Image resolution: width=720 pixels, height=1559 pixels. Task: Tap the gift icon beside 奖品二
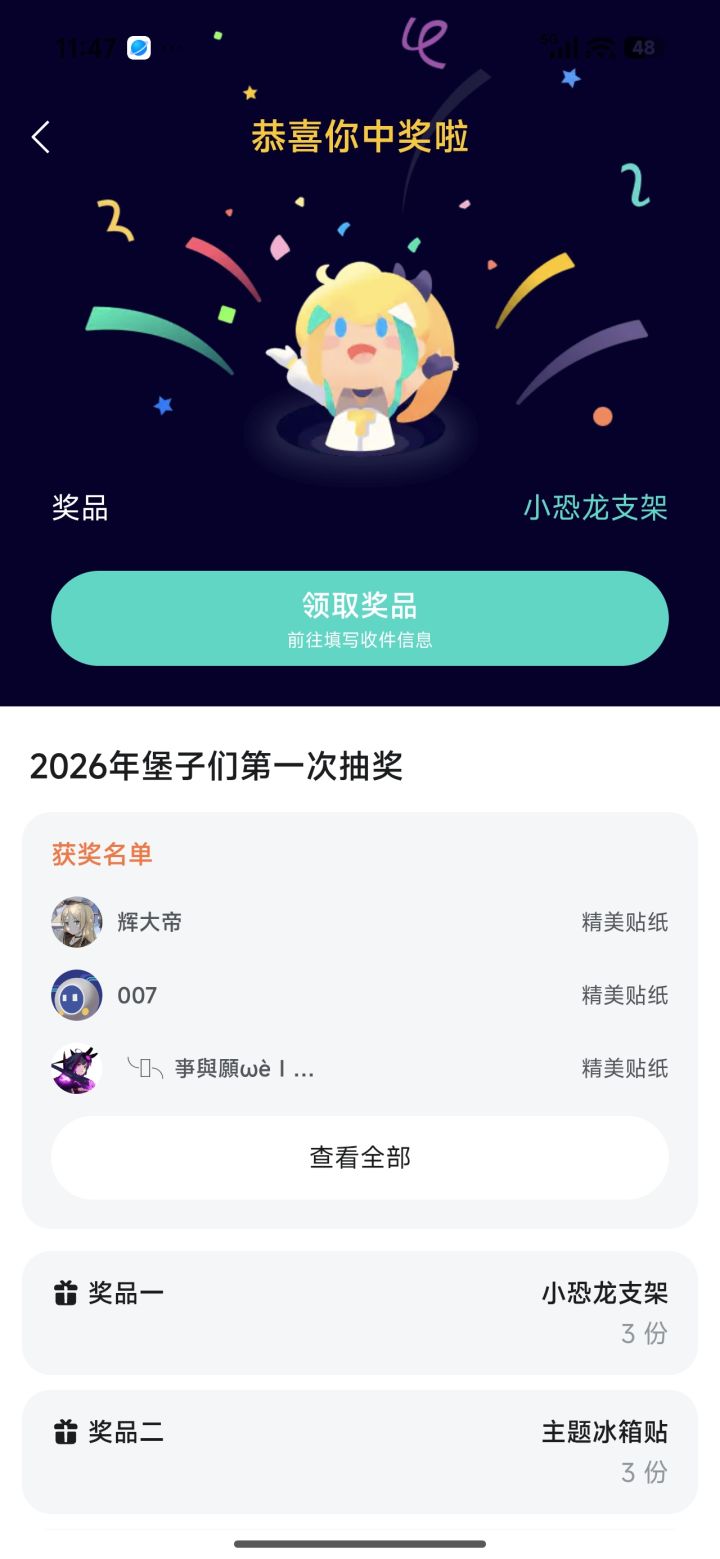[66, 1434]
